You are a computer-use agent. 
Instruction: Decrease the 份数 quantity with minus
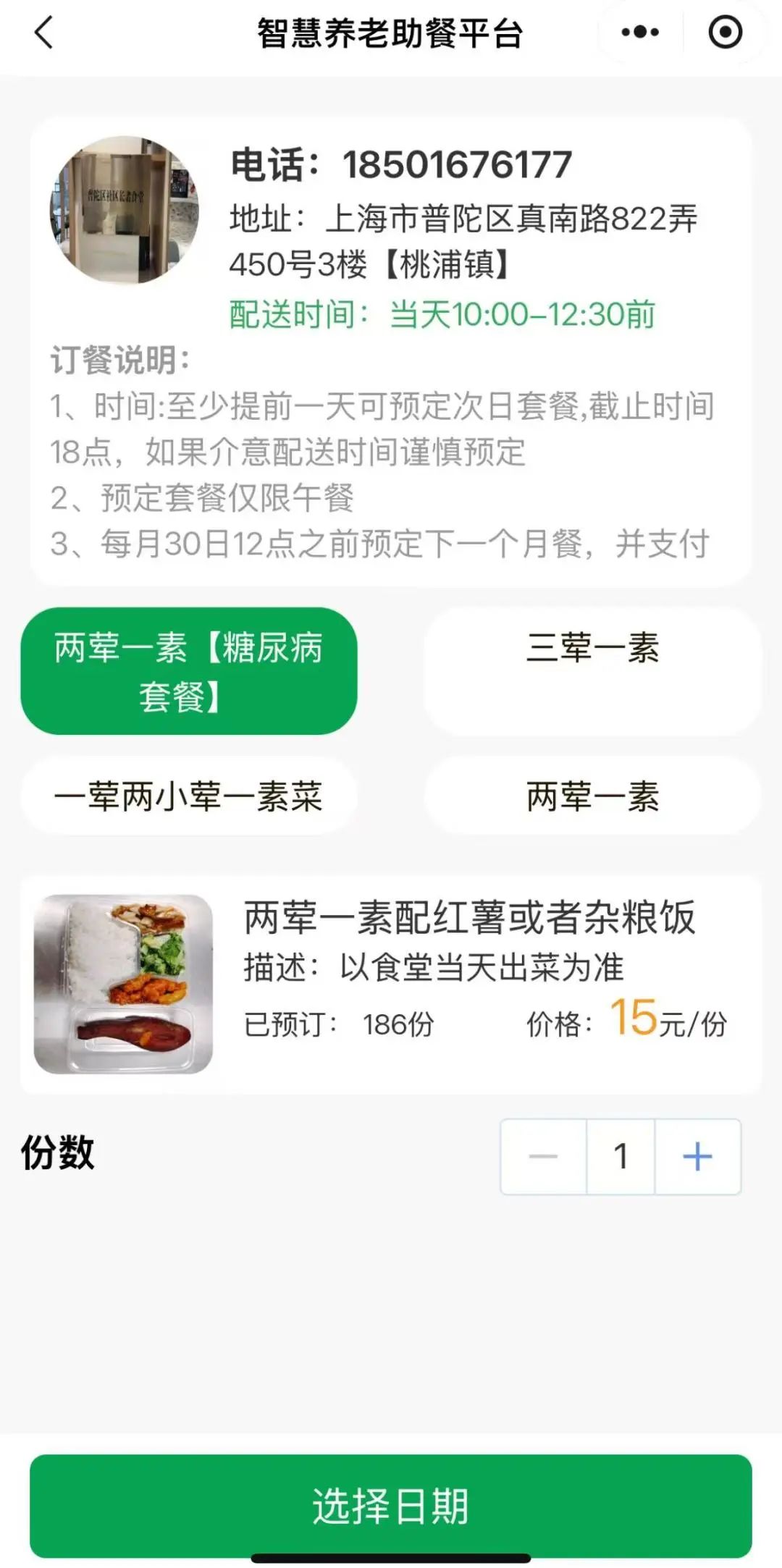(543, 1156)
